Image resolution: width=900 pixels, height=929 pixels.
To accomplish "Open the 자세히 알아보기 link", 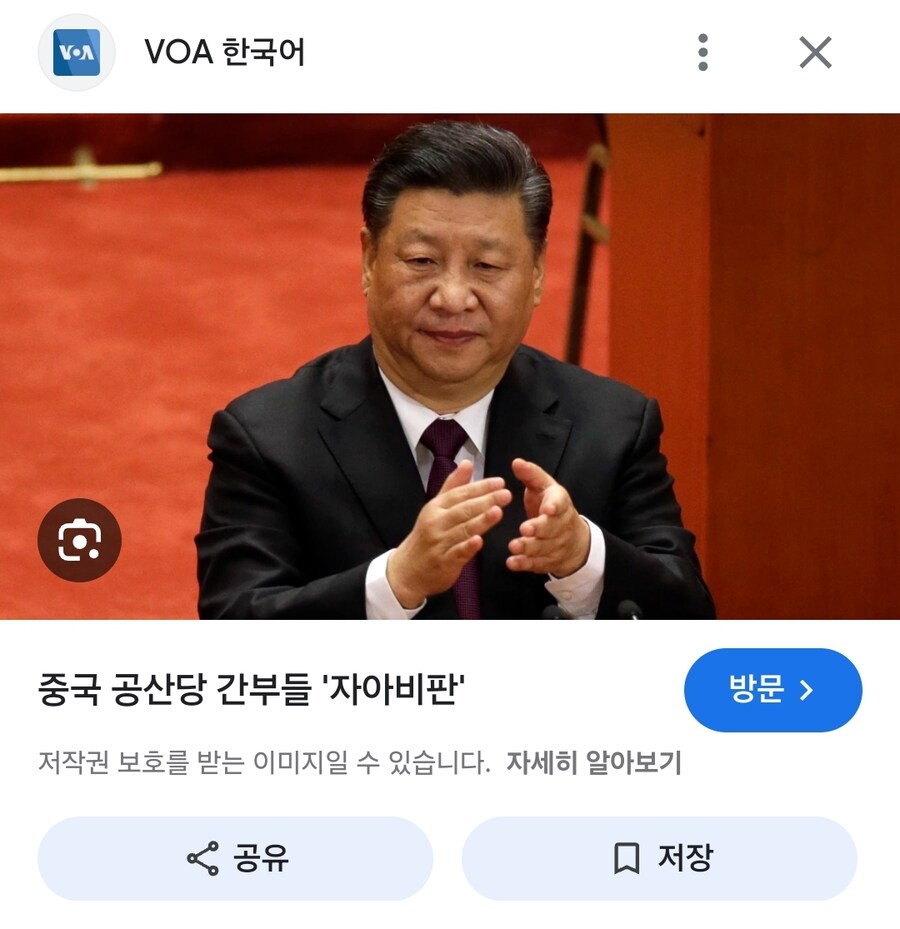I will tap(593, 763).
